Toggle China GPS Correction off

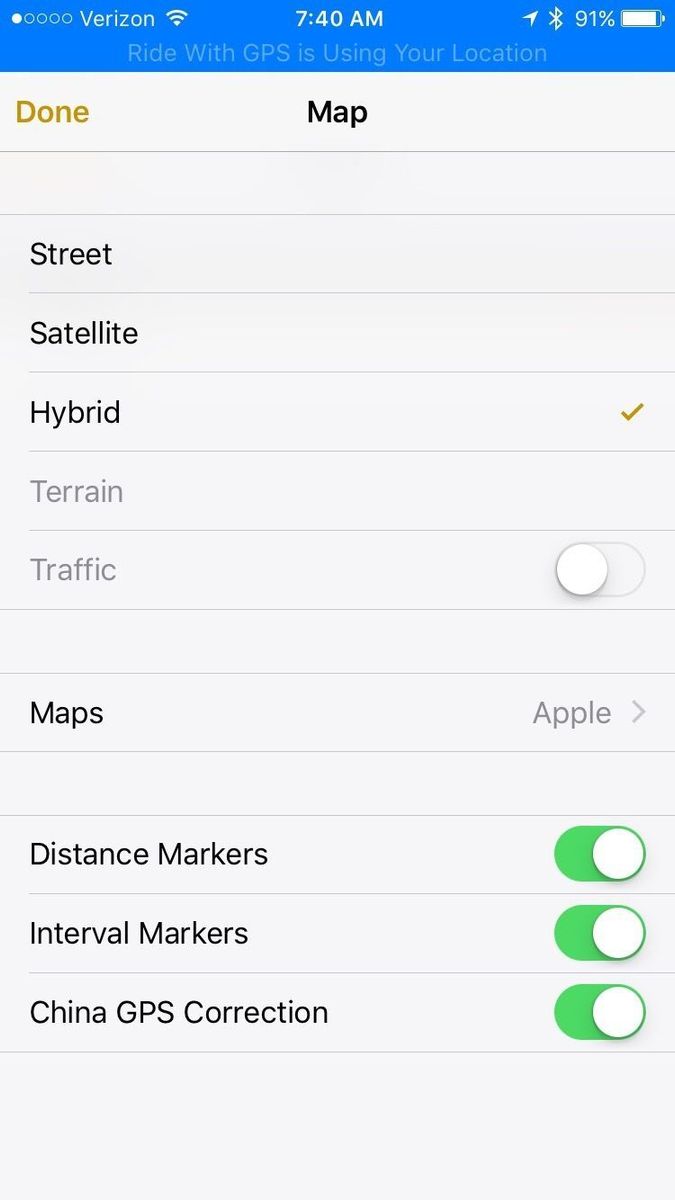click(x=599, y=1012)
